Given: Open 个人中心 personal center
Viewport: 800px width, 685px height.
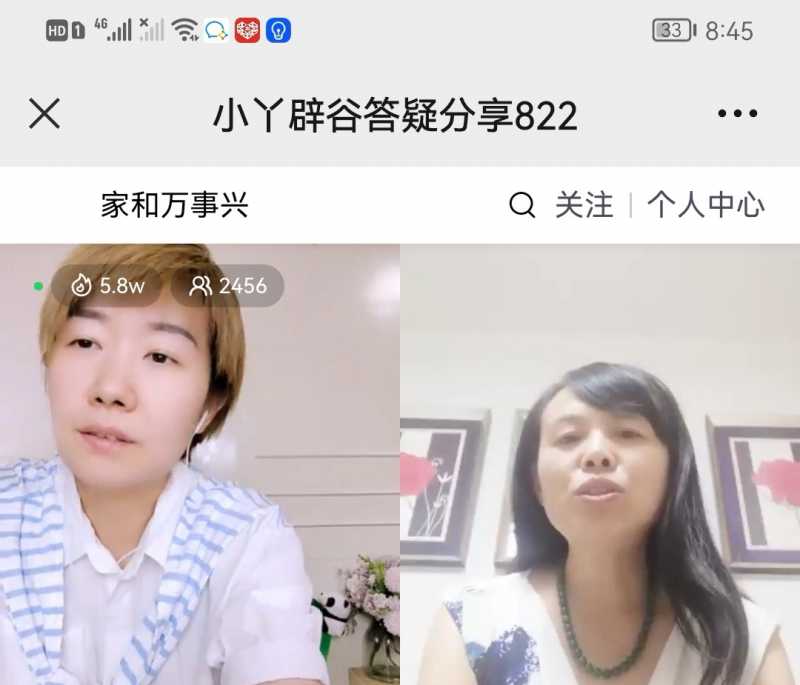Looking at the screenshot, I should [x=706, y=206].
